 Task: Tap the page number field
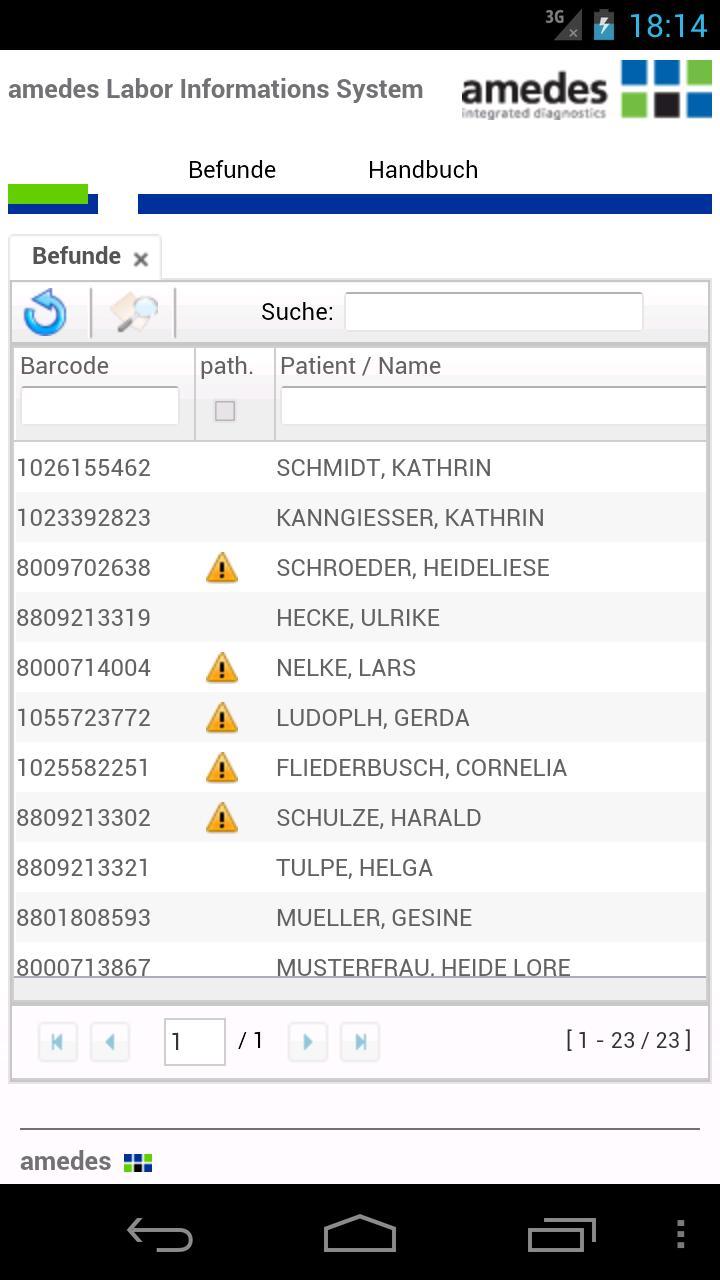tap(194, 1042)
